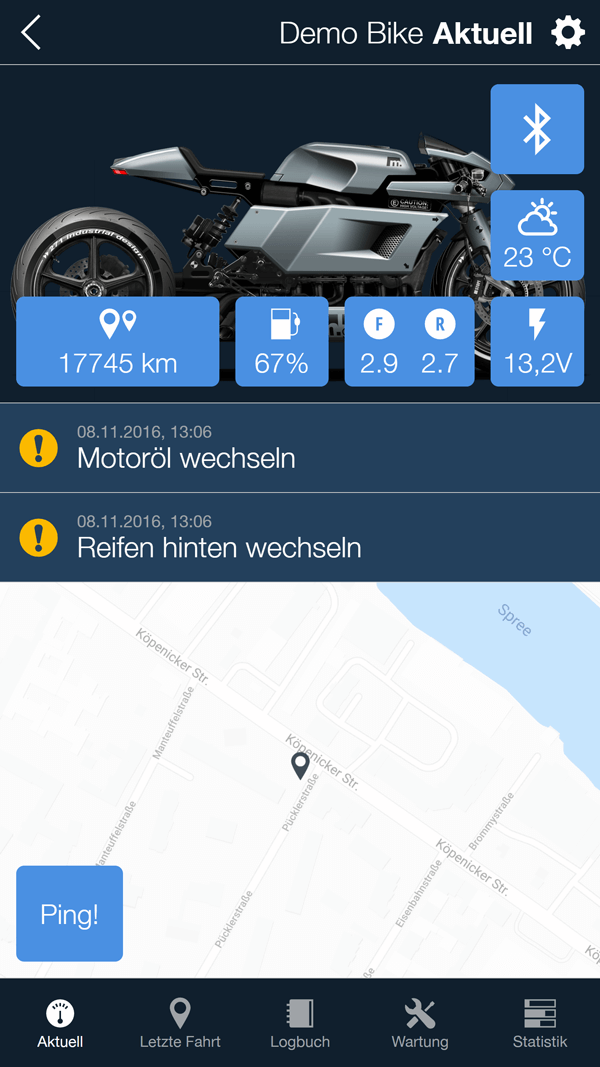The width and height of the screenshot is (600, 1067).
Task: Open the settings gear
Action: (x=568, y=33)
